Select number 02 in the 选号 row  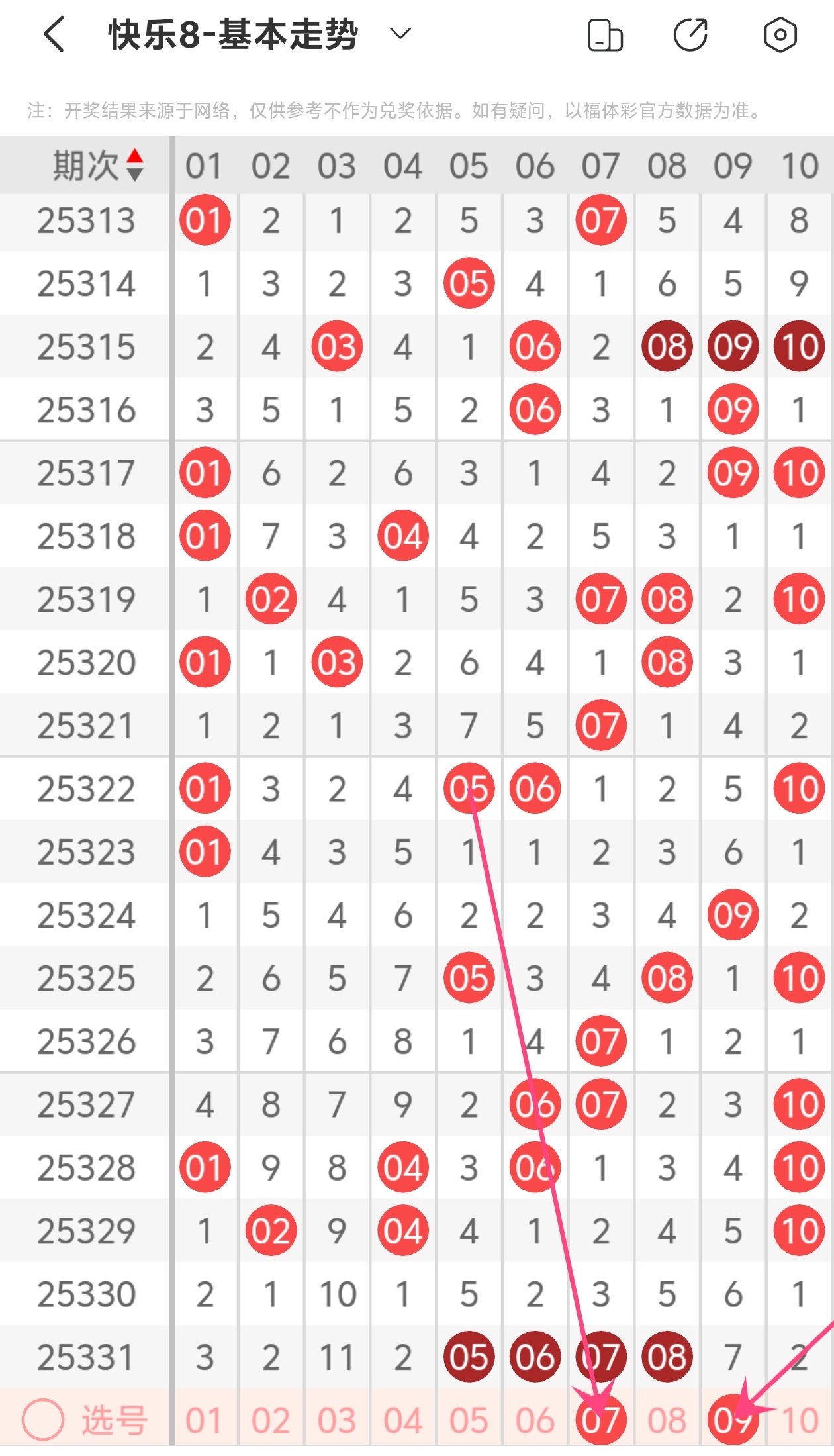[x=271, y=1420]
